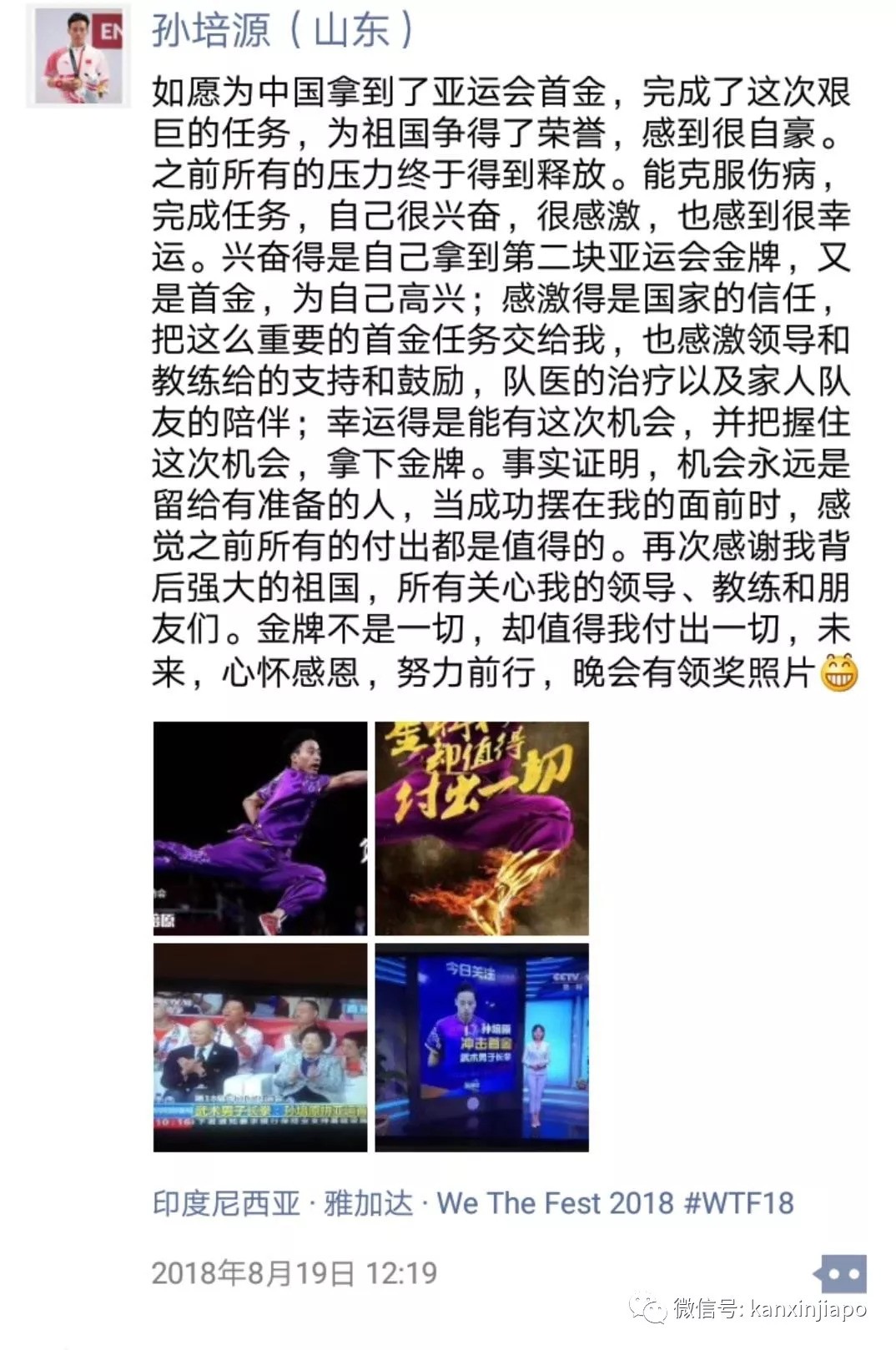Enlarge the photo of the applauding audience
The width and height of the screenshot is (896, 1350).
pyautogui.click(x=260, y=1047)
